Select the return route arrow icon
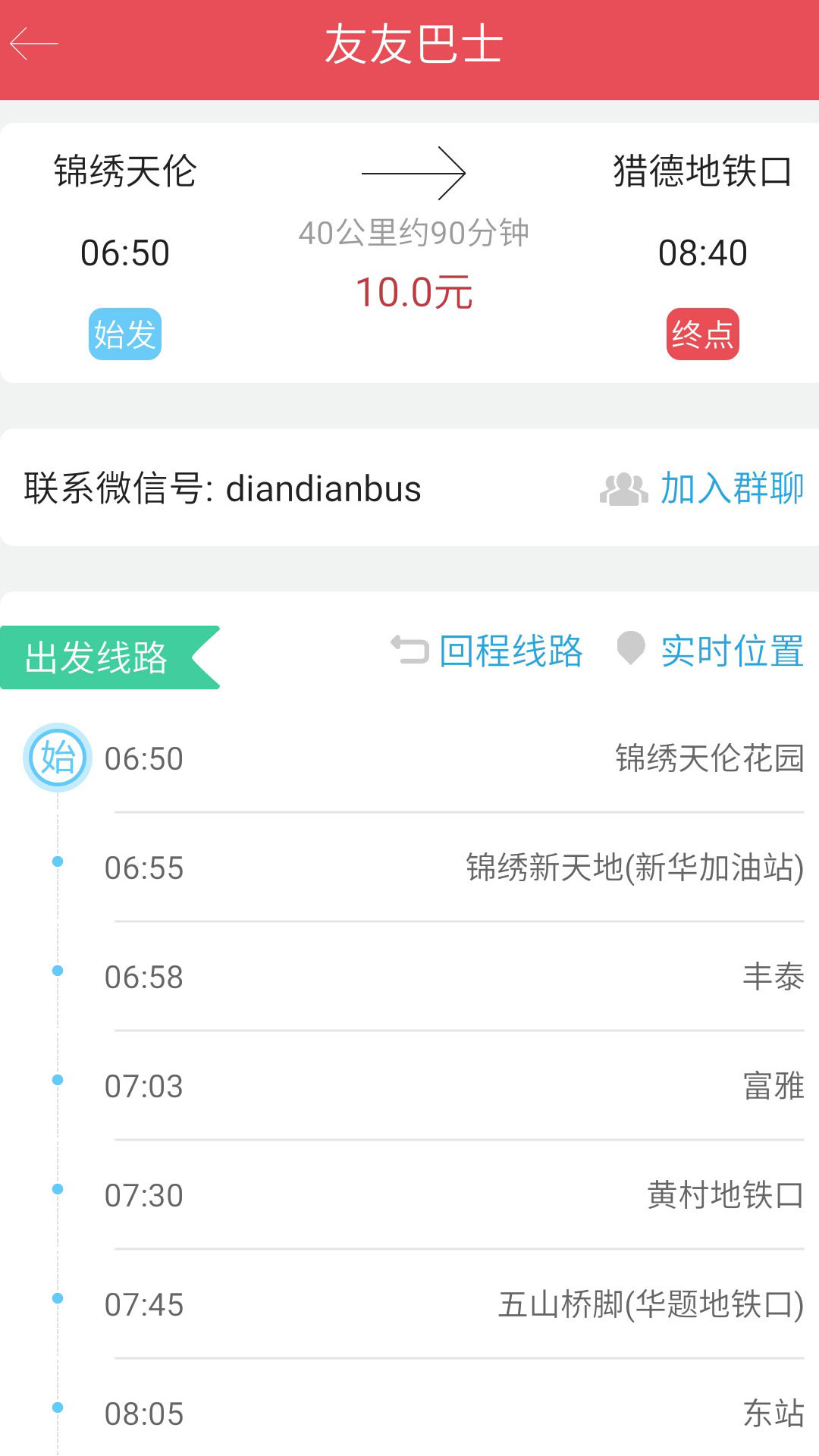The height and width of the screenshot is (1456, 819). point(408,649)
